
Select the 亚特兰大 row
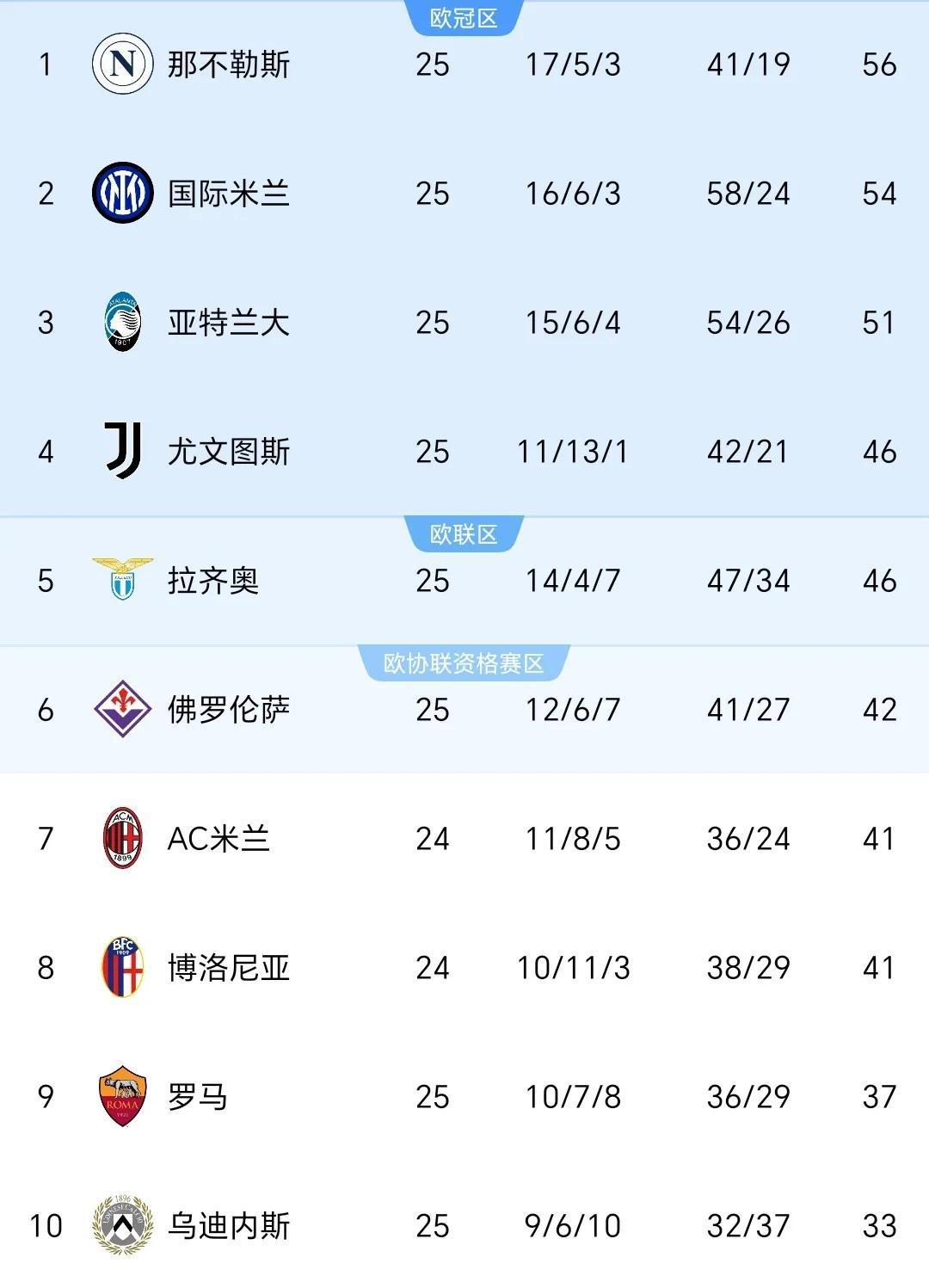(x=229, y=323)
